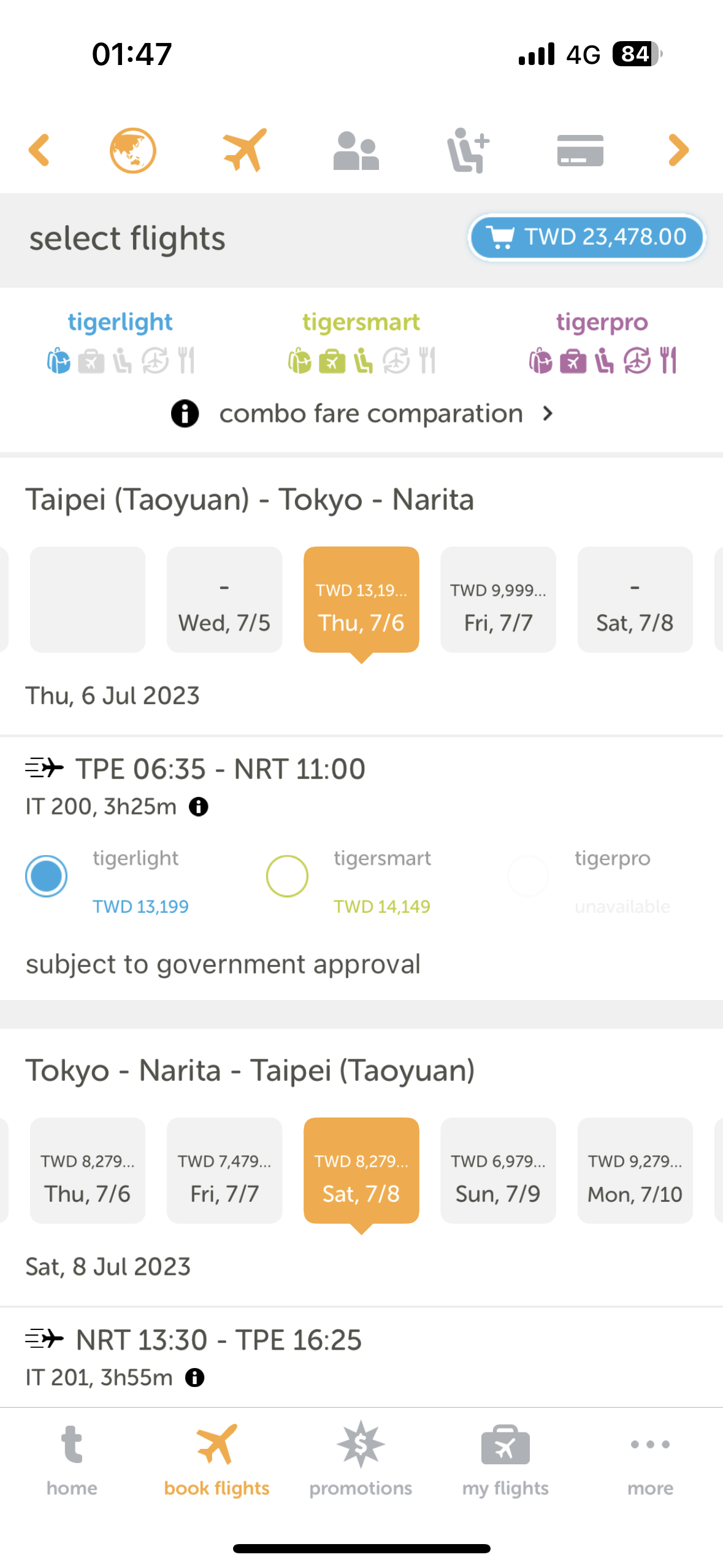Viewport: 723px width, 1568px height.
Task: Switch to the home tab
Action: click(x=72, y=1460)
